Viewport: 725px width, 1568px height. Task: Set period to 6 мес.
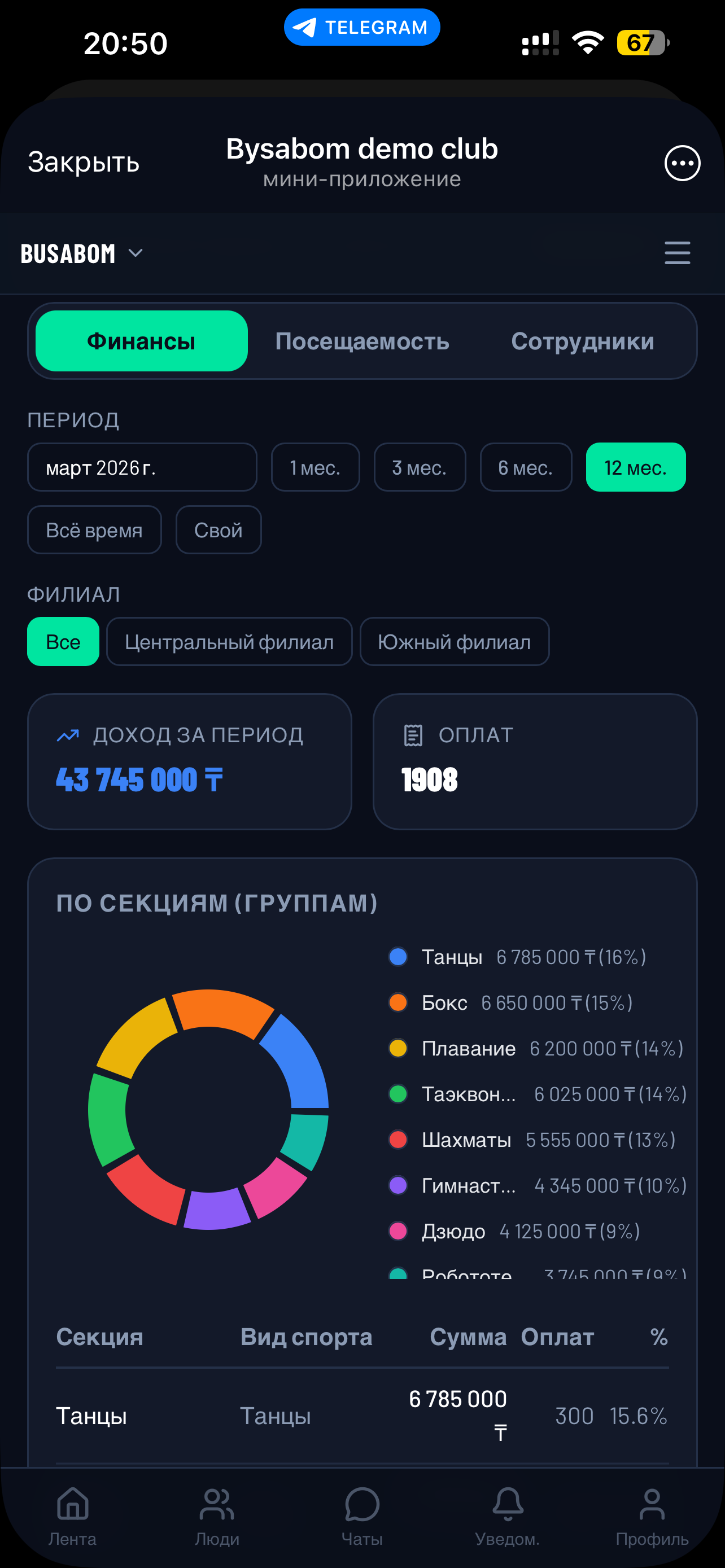[x=525, y=467]
